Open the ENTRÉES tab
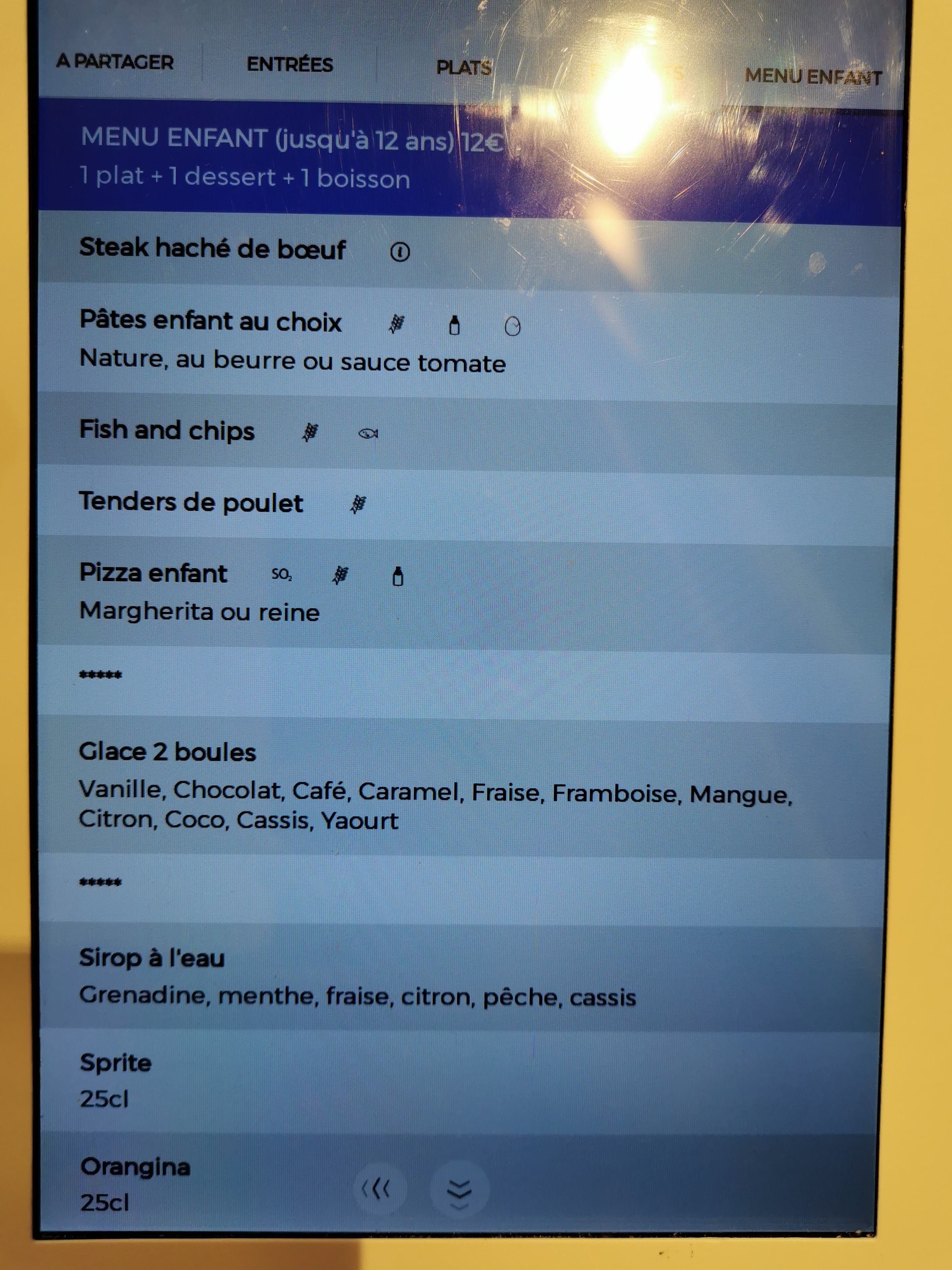This screenshot has width=952, height=1270. (290, 64)
